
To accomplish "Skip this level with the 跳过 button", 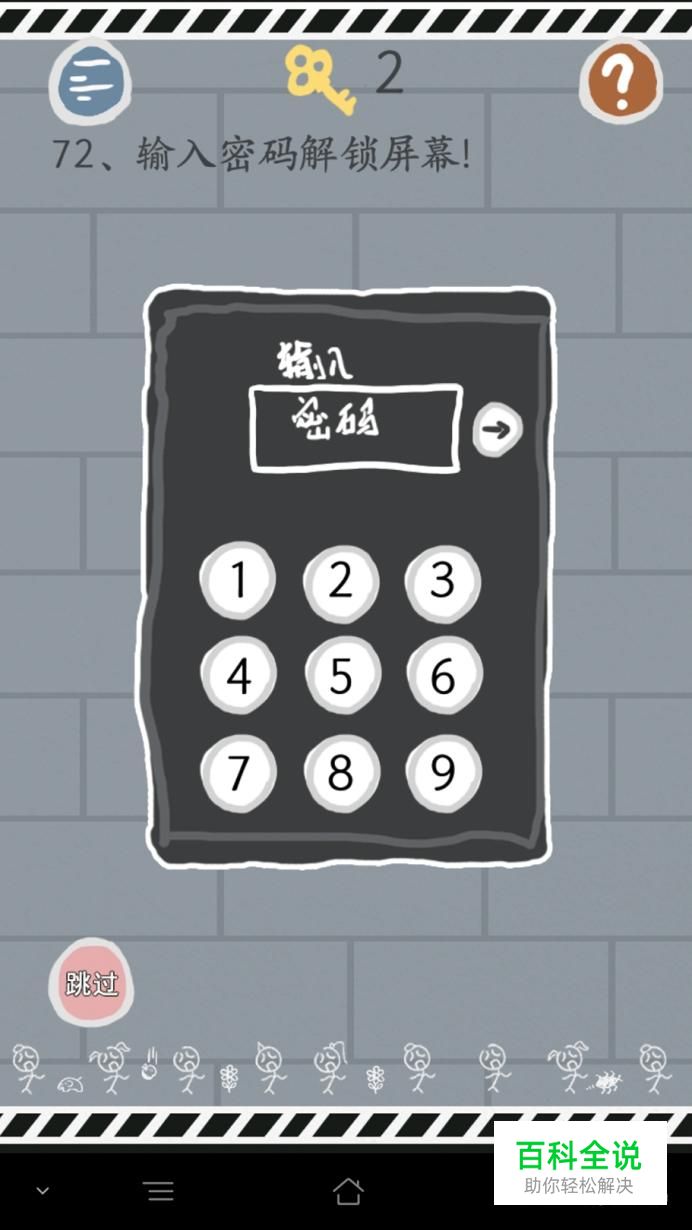I will (x=91, y=983).
